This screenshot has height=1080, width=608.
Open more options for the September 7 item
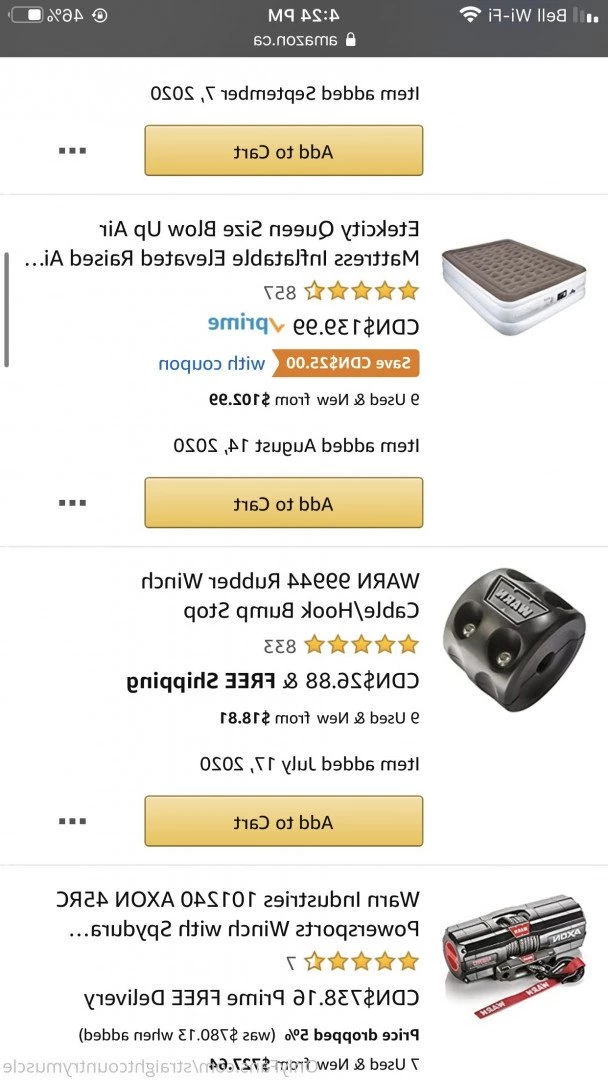tap(72, 151)
